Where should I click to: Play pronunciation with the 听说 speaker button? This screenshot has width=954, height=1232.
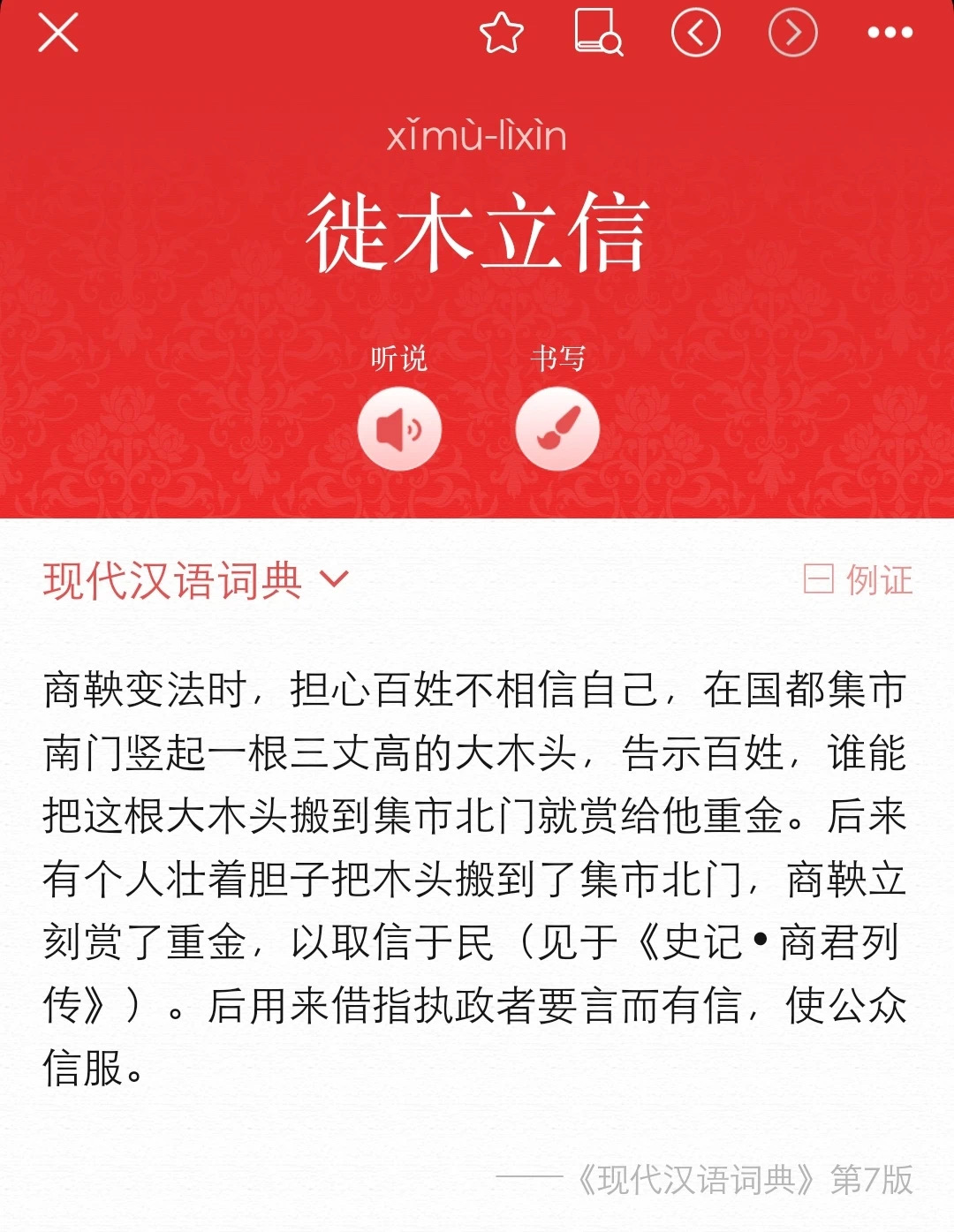[x=399, y=430]
